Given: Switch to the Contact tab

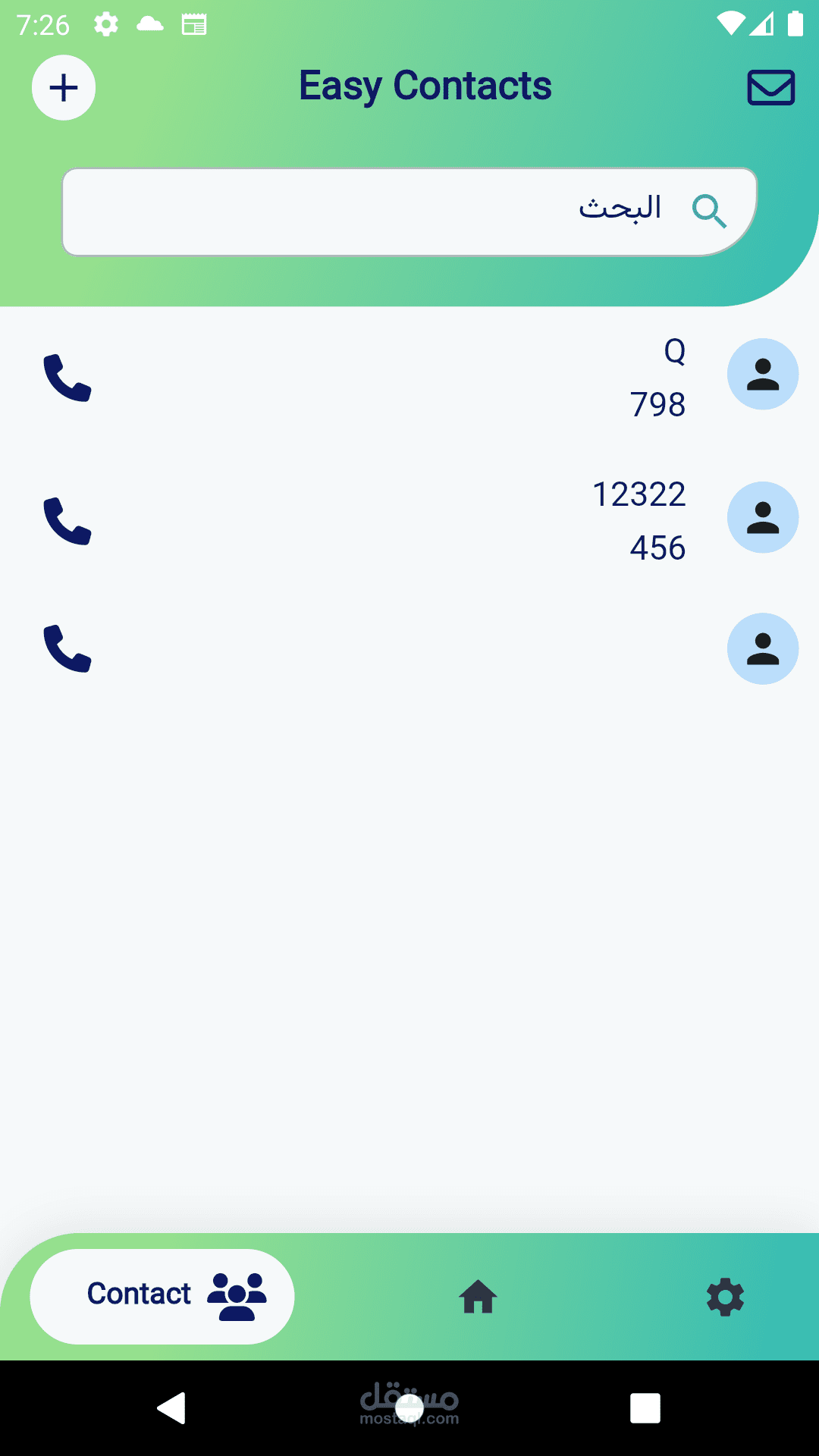Looking at the screenshot, I should click(161, 1296).
